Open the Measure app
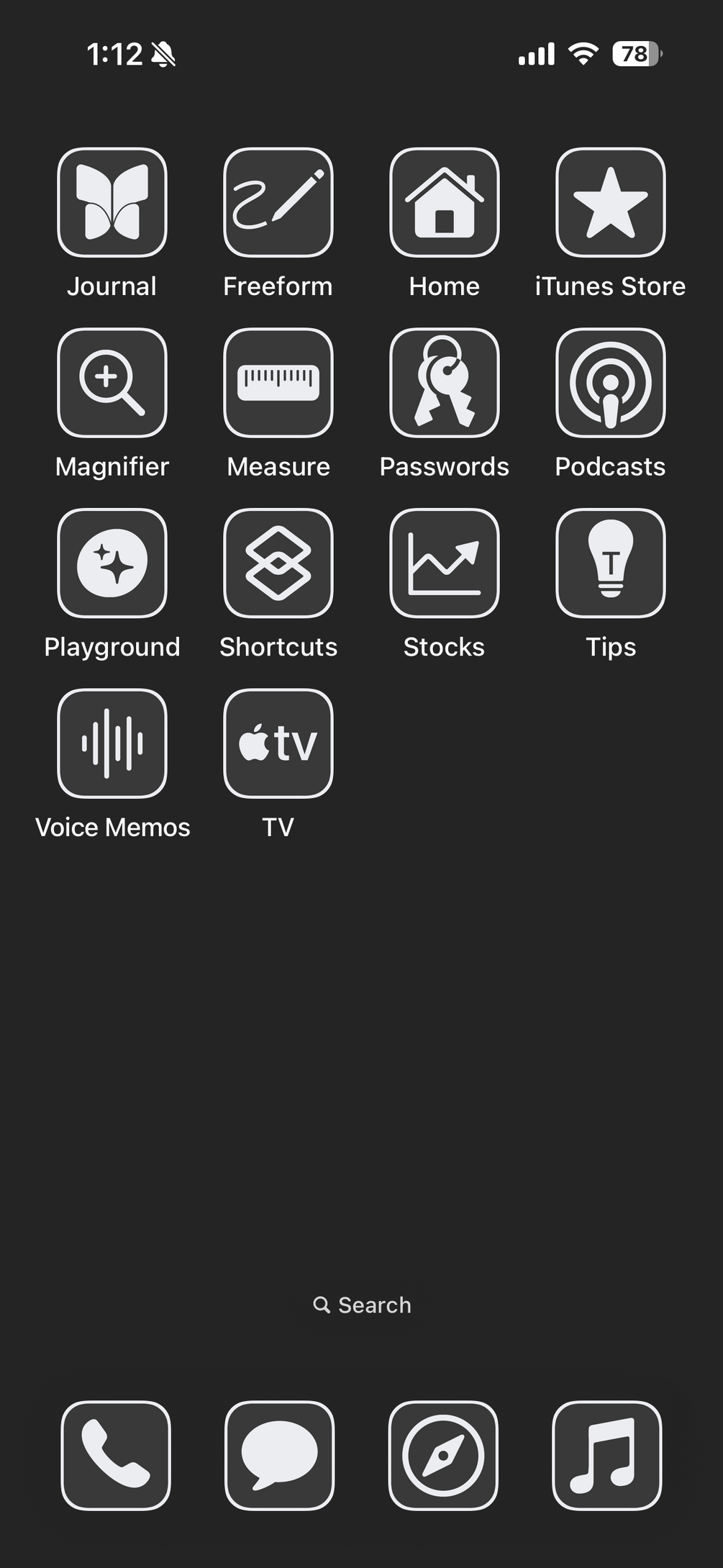 tap(278, 383)
